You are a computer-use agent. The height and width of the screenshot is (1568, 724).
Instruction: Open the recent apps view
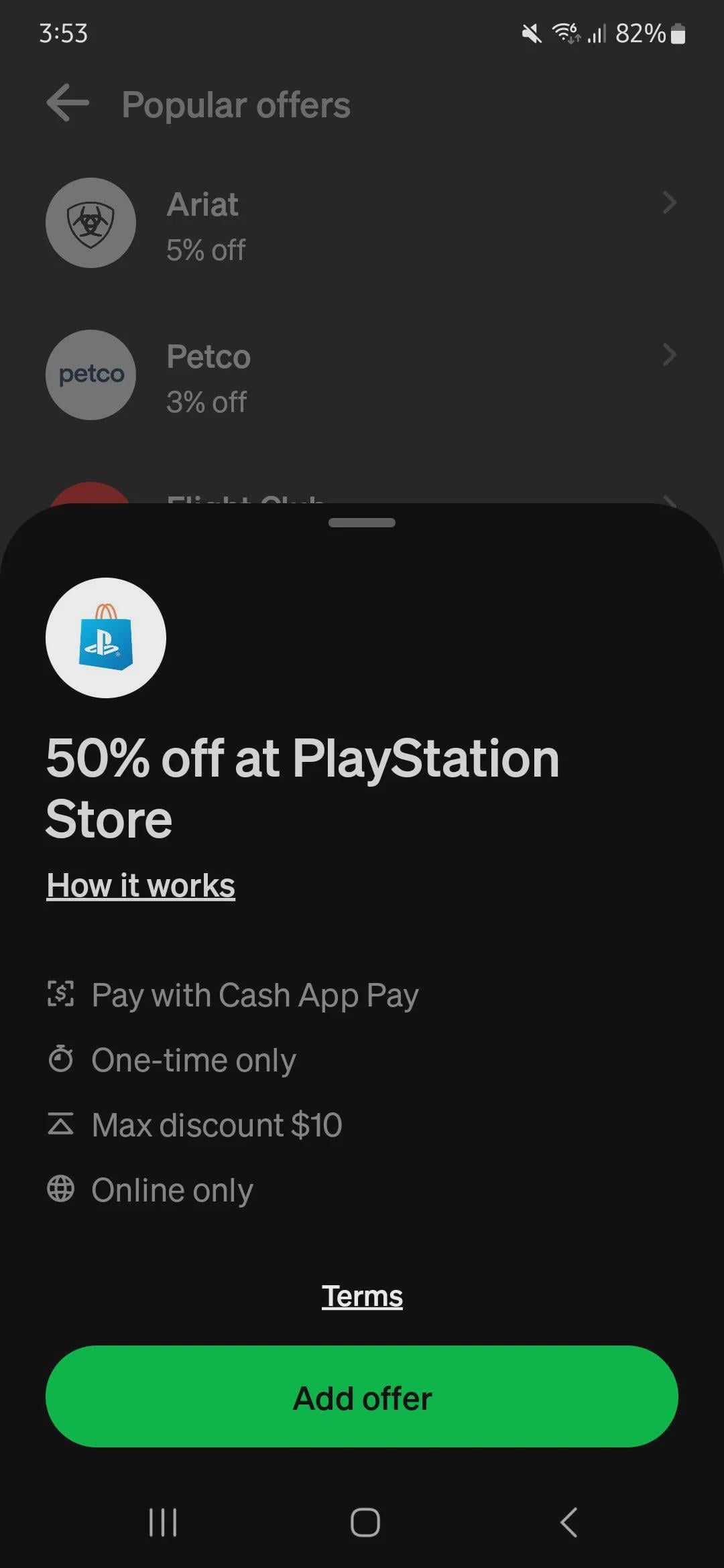(x=162, y=1522)
